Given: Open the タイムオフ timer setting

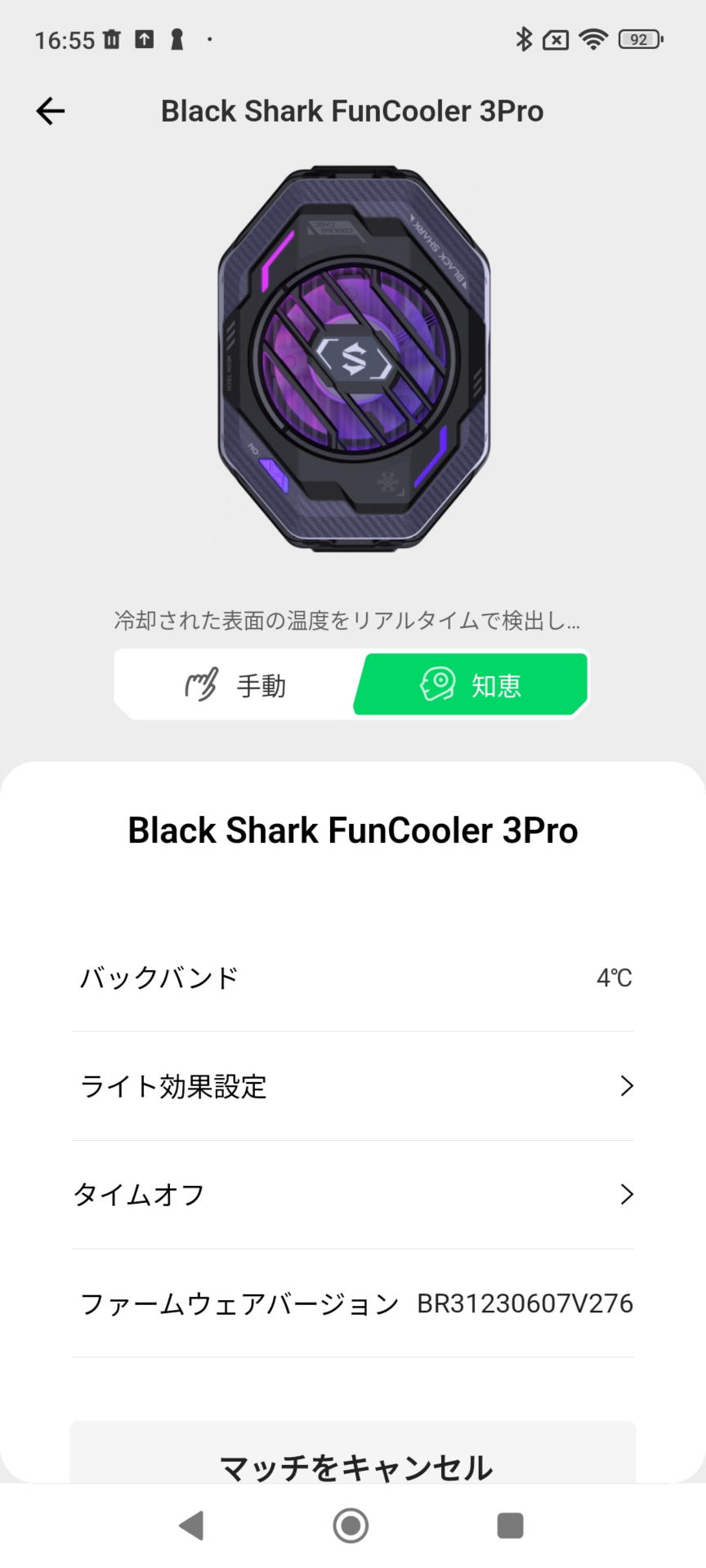Looking at the screenshot, I should coord(353,1195).
